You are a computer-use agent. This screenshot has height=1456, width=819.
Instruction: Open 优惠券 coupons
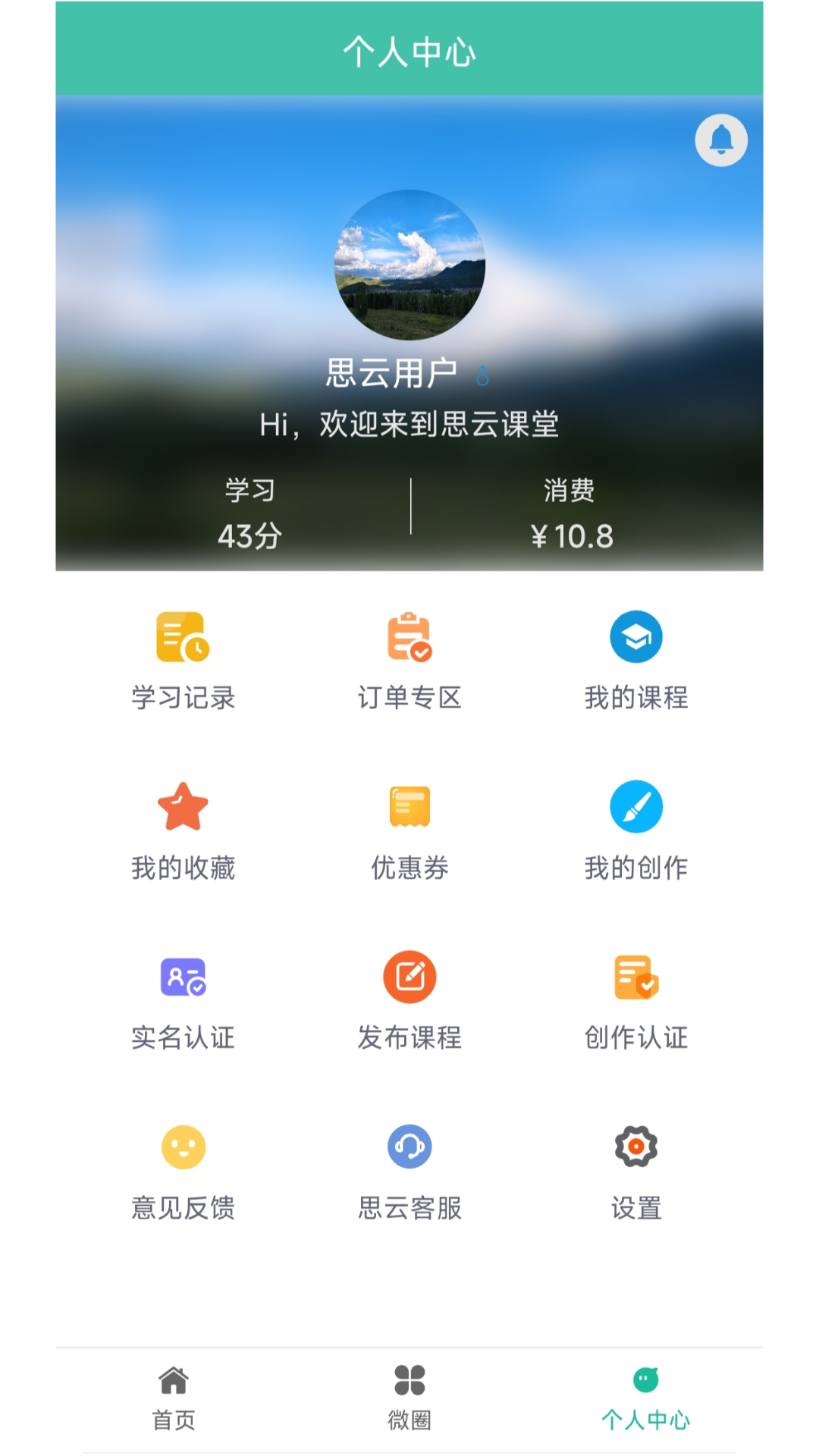click(x=409, y=829)
